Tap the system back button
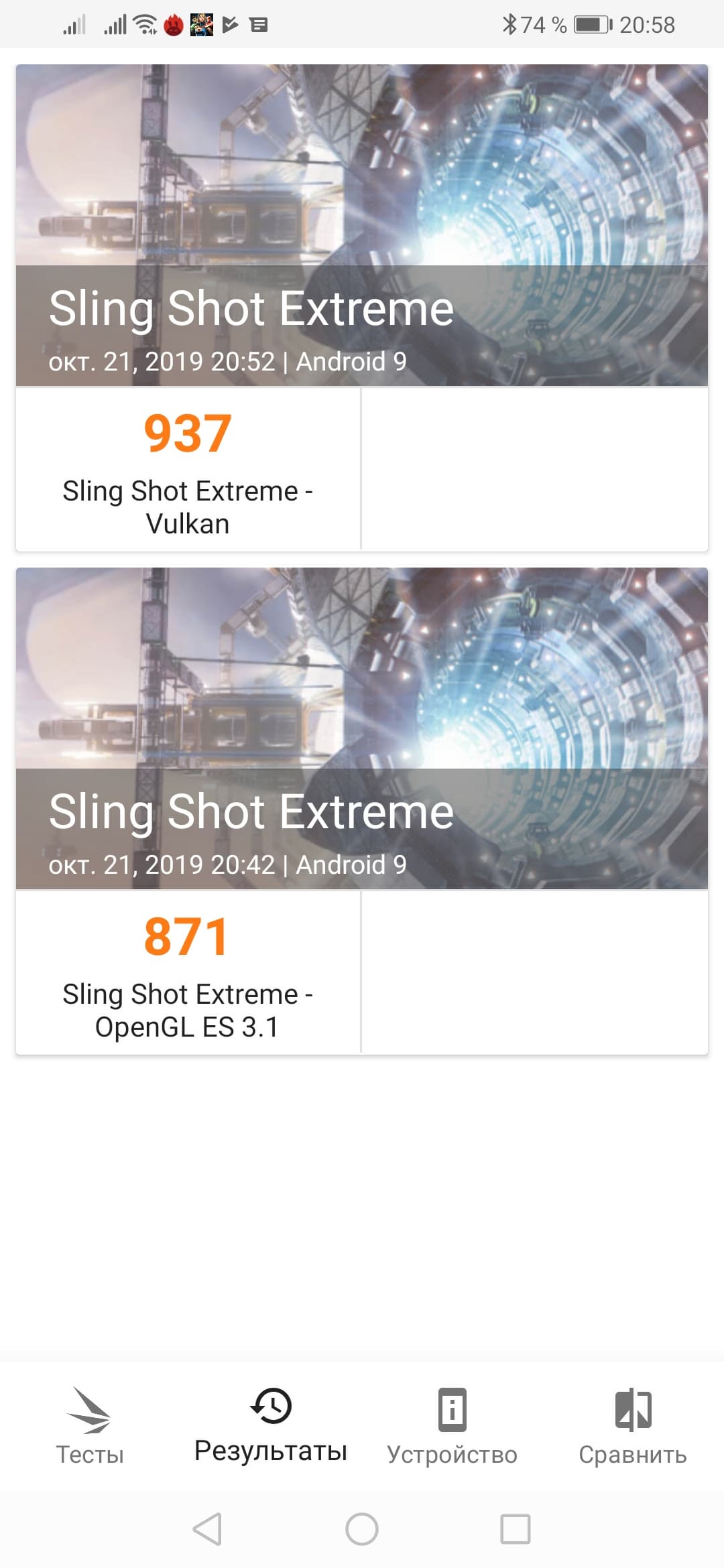Image resolution: width=724 pixels, height=1568 pixels. [207, 1529]
